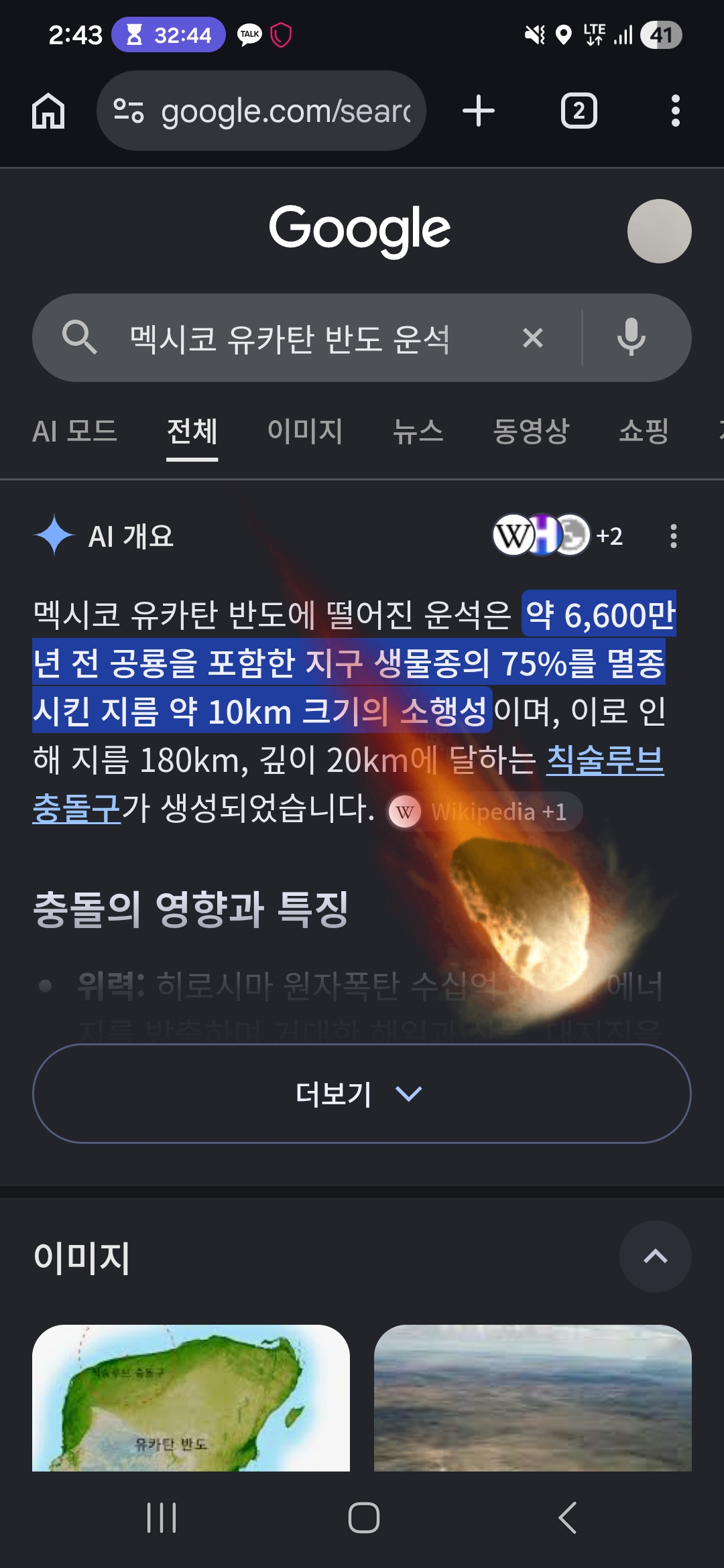Switch to the 동영상 tab
The width and height of the screenshot is (724, 1568).
click(531, 431)
